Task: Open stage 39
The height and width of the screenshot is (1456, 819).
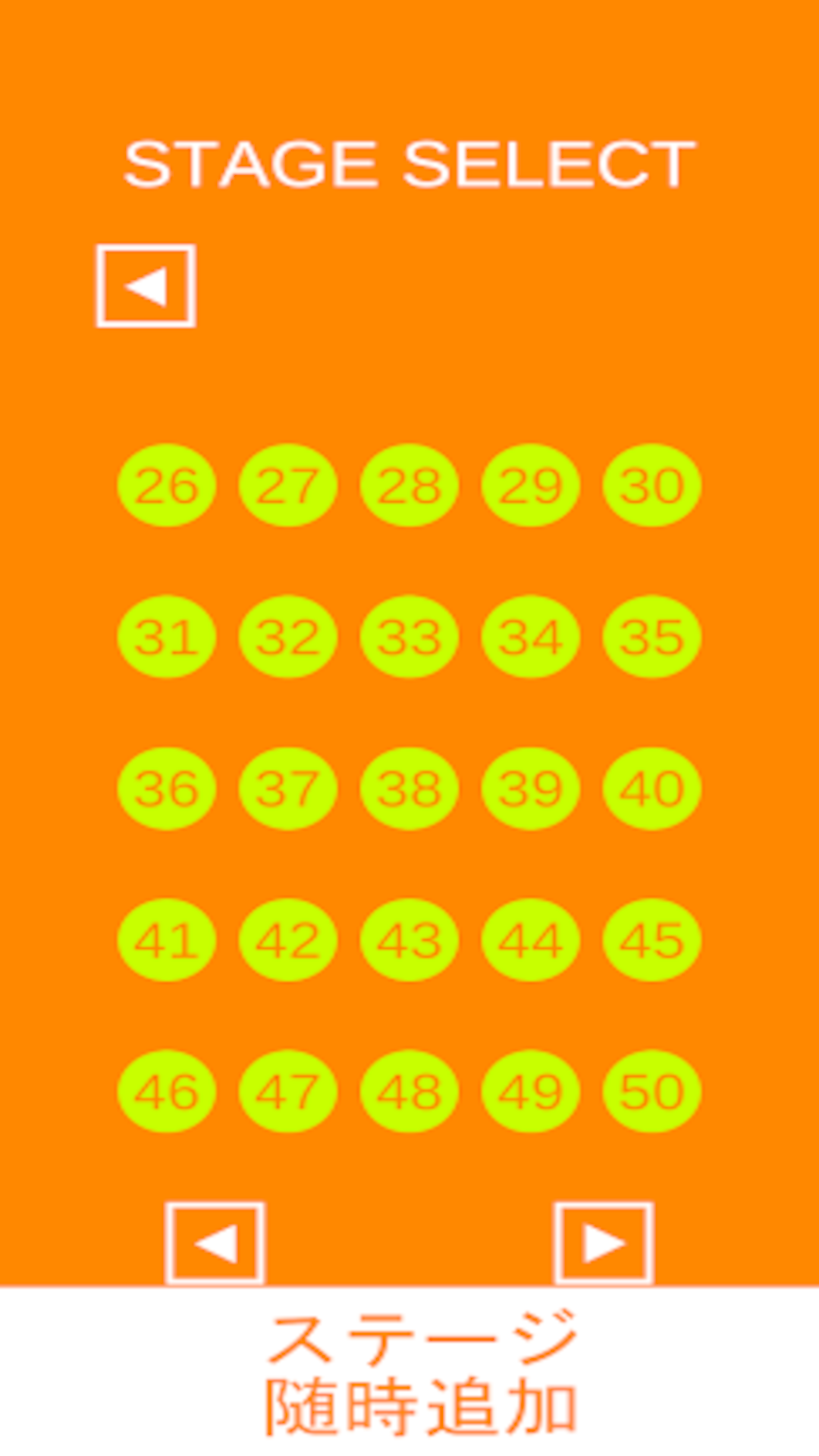Action: pos(531,788)
